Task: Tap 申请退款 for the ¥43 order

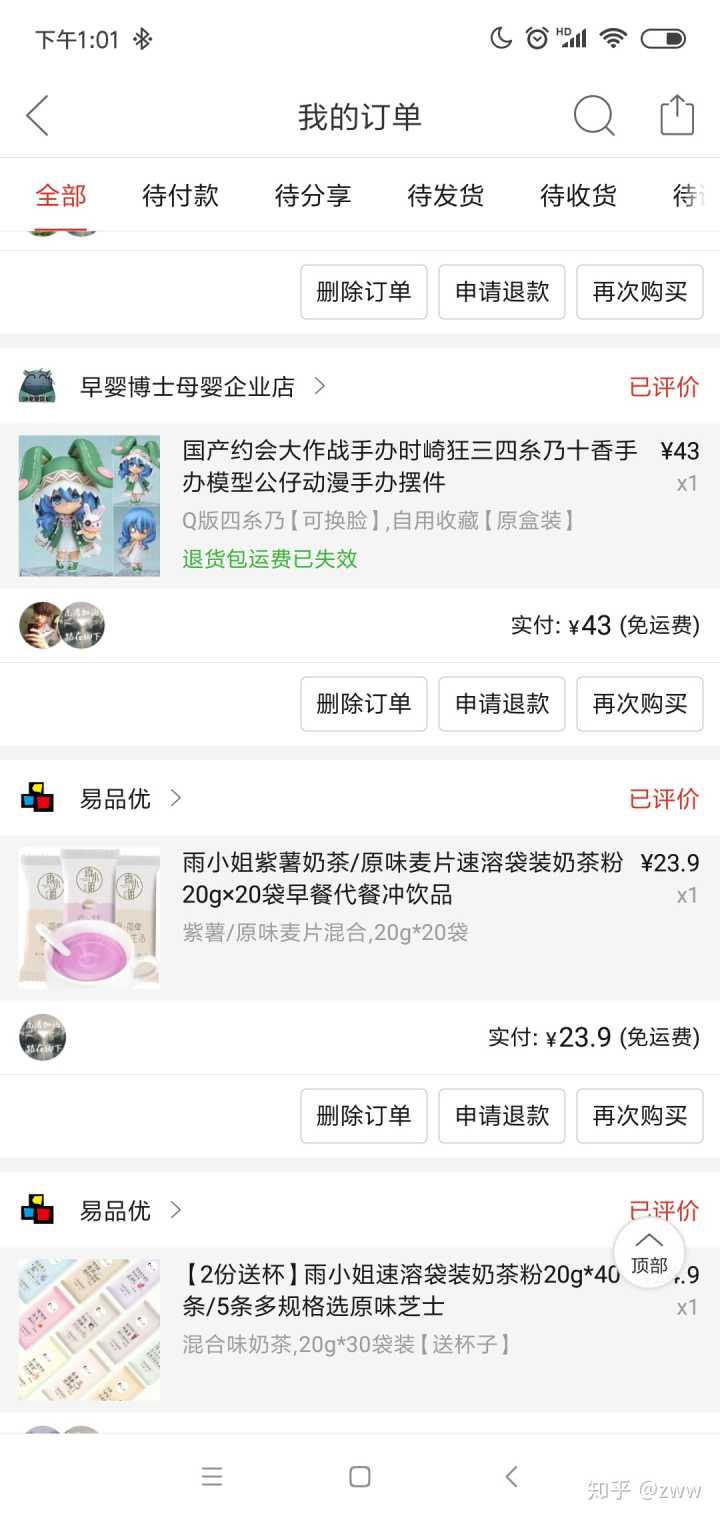Action: click(502, 704)
